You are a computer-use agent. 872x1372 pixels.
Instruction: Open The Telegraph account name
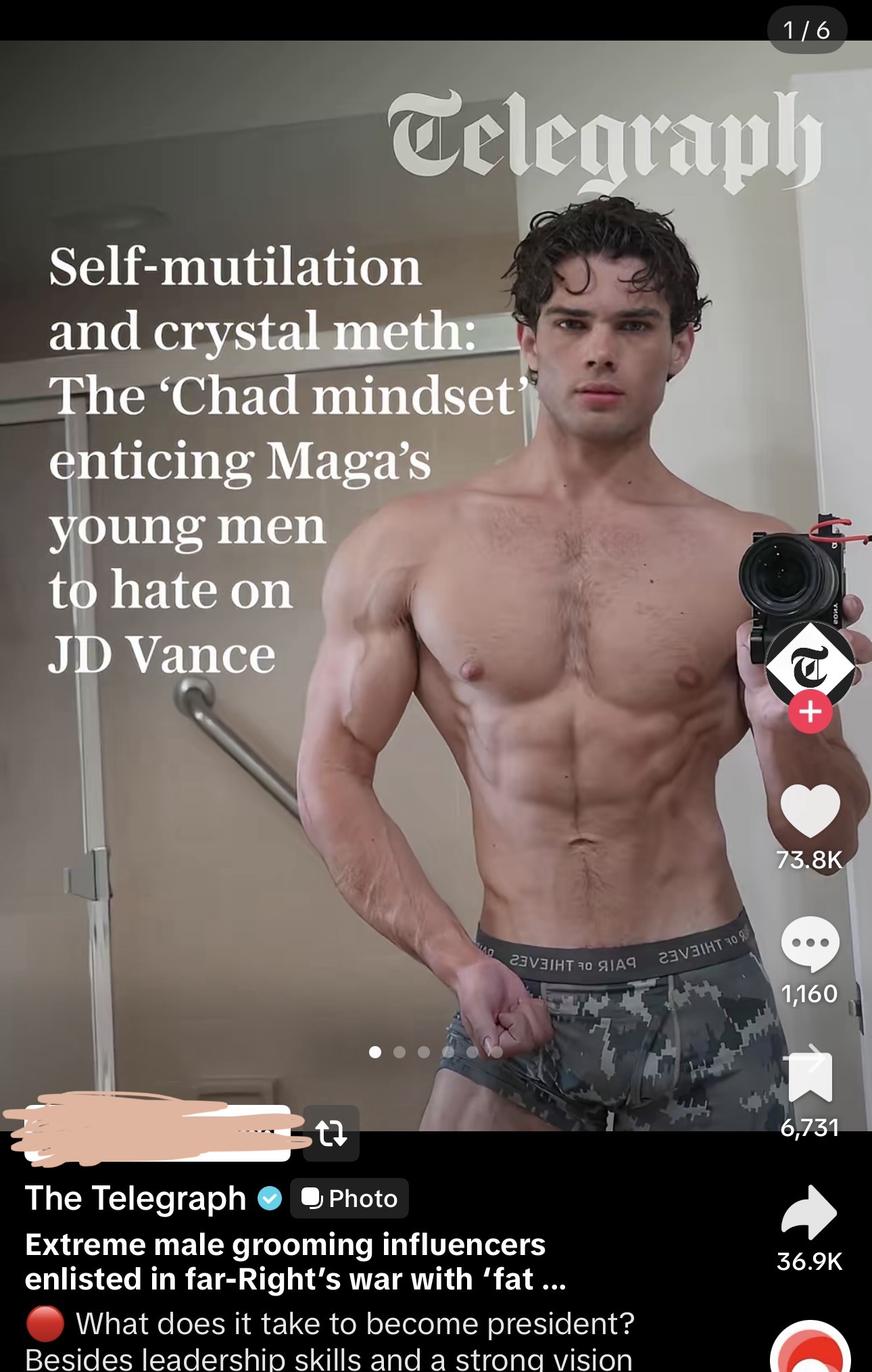point(136,1199)
